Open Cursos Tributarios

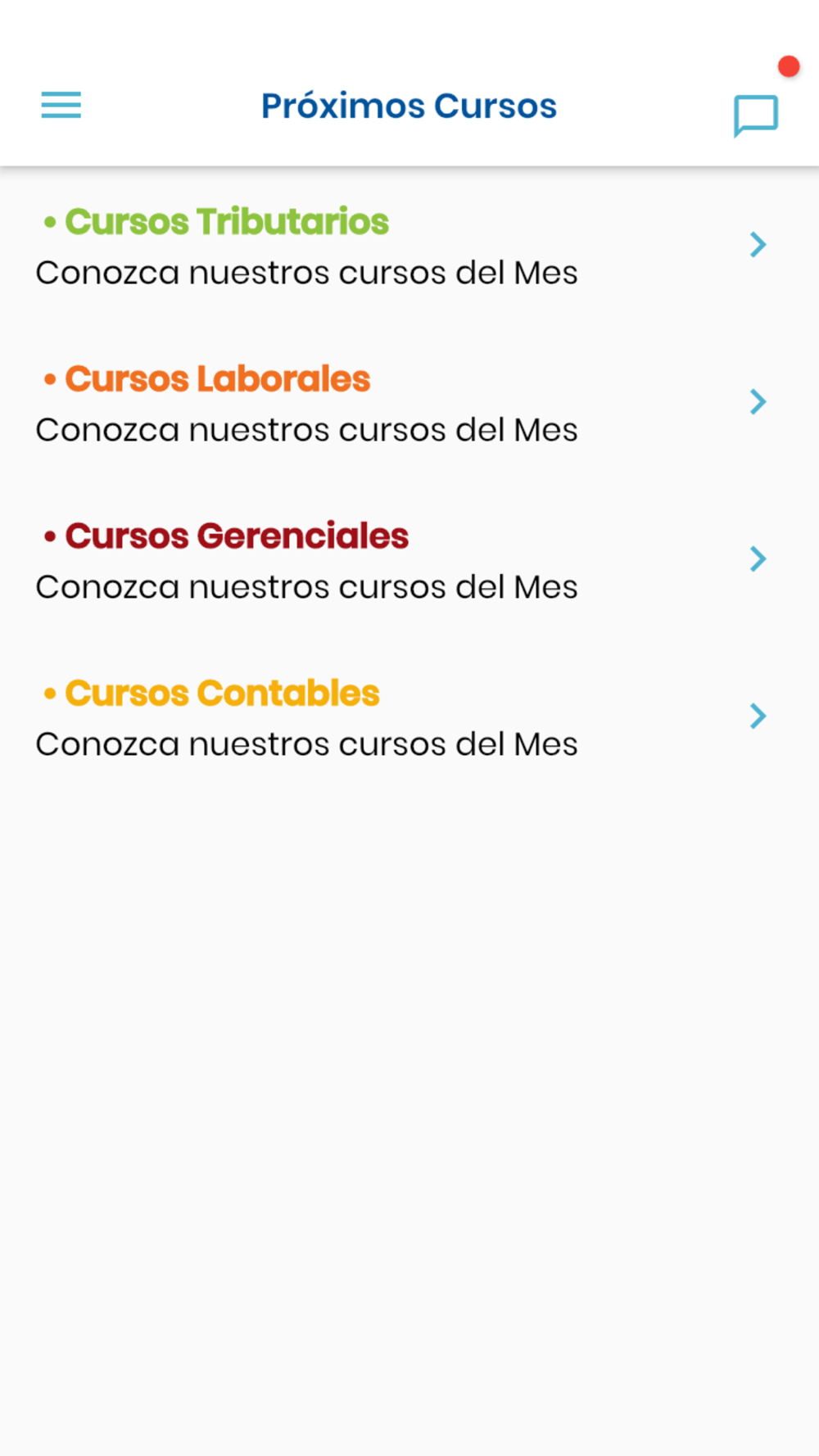click(x=409, y=246)
